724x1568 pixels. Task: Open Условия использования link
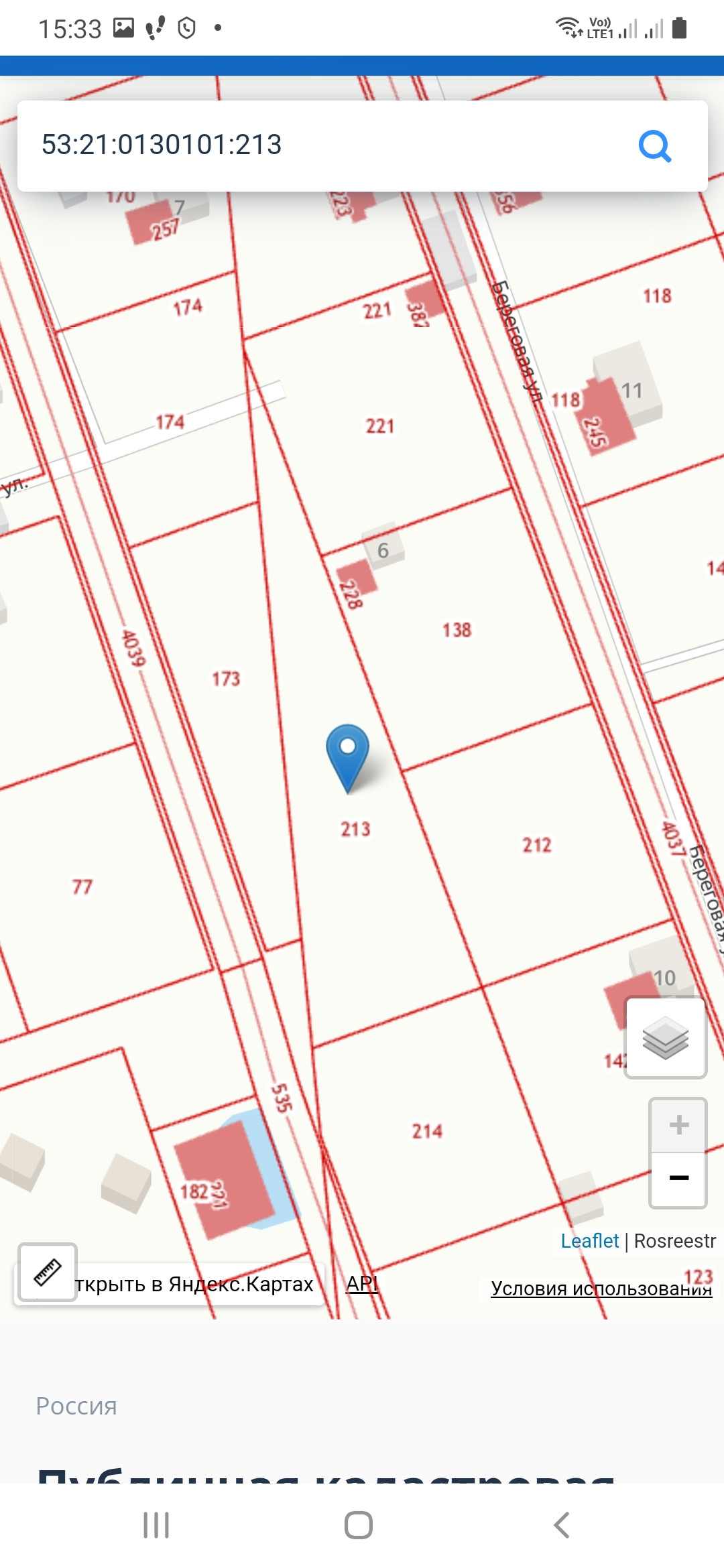pyautogui.click(x=601, y=1288)
